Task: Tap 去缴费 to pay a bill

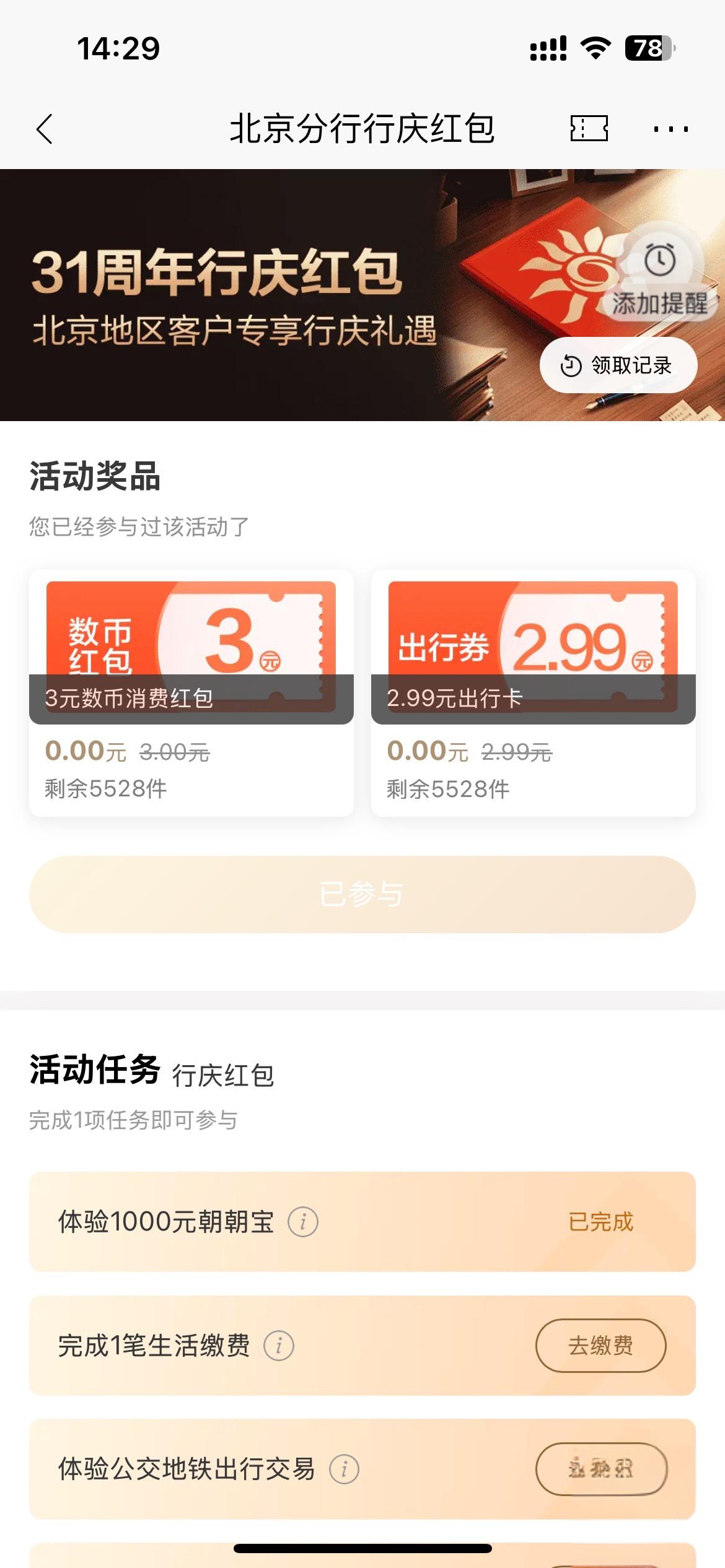Action: coord(600,1346)
